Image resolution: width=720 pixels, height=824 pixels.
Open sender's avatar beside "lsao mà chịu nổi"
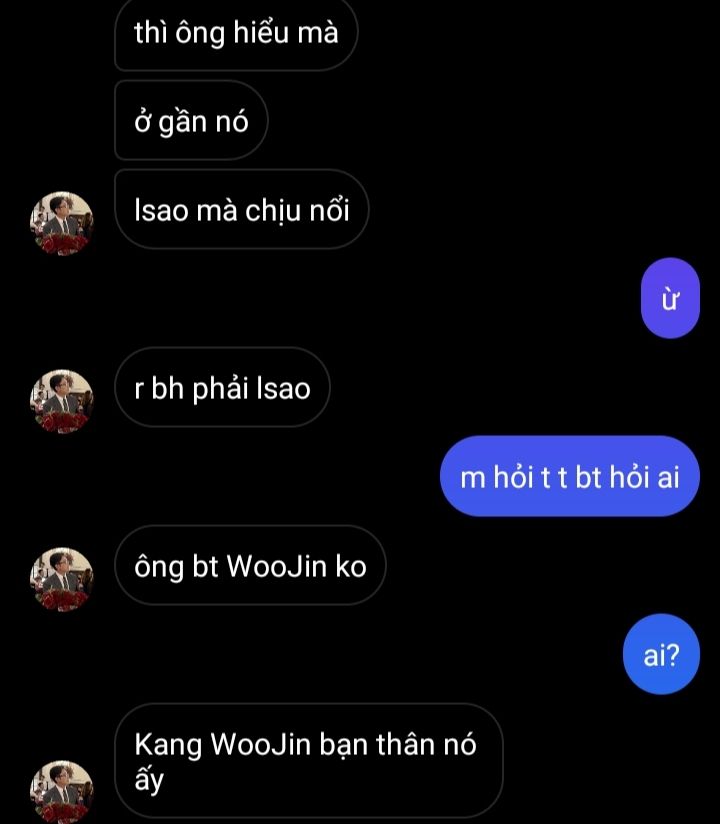point(61,223)
